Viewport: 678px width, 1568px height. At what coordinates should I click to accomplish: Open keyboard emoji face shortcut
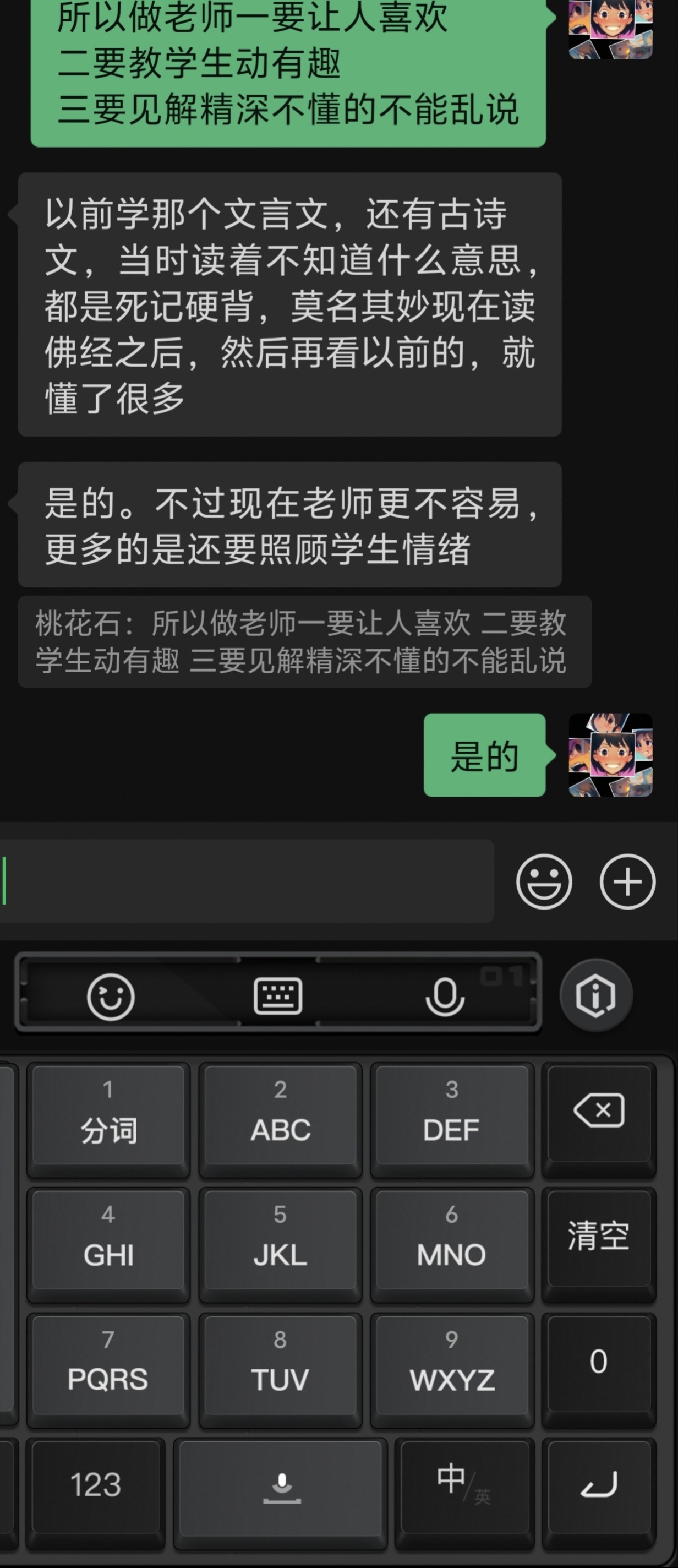coord(110,997)
